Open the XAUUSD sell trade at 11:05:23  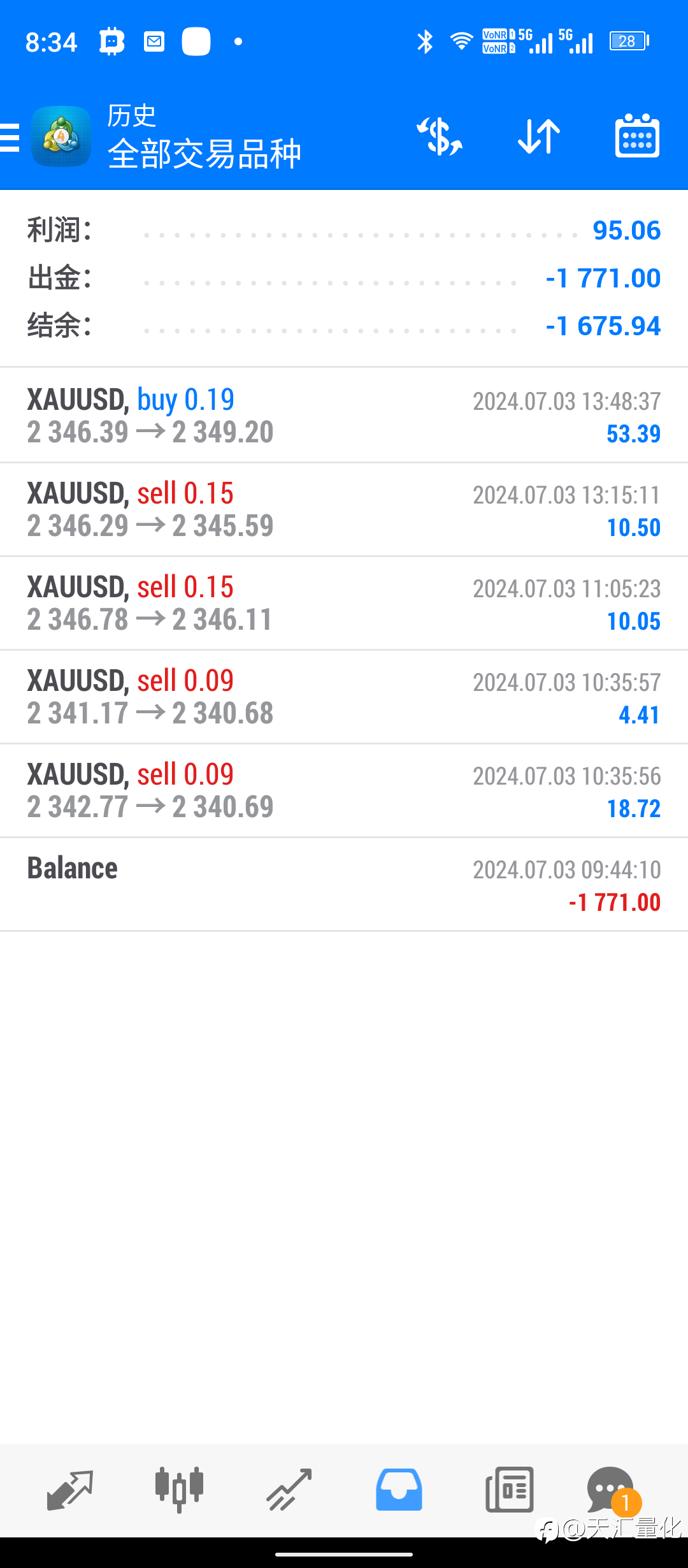(344, 603)
